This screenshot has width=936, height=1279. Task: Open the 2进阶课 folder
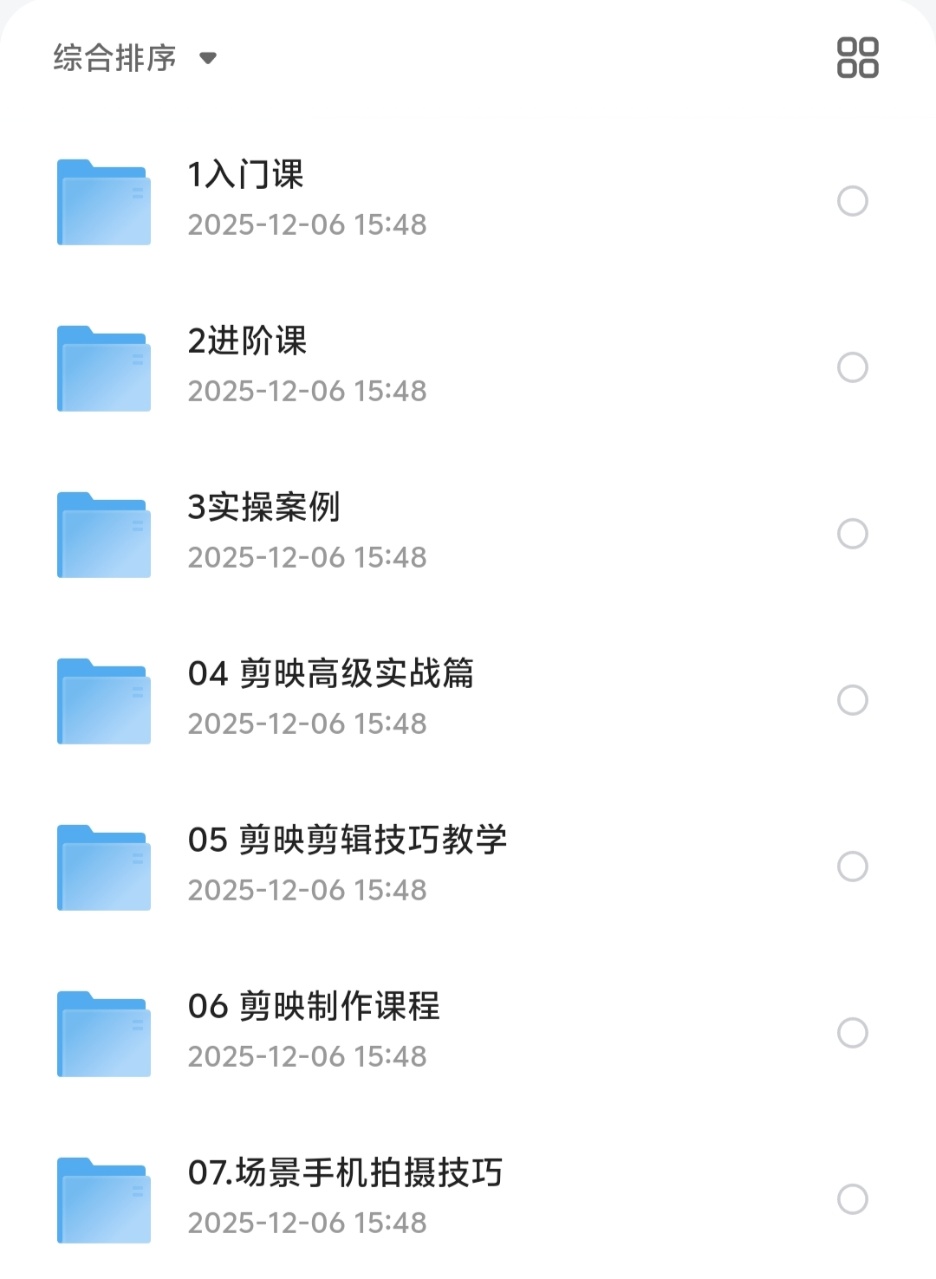pos(247,342)
